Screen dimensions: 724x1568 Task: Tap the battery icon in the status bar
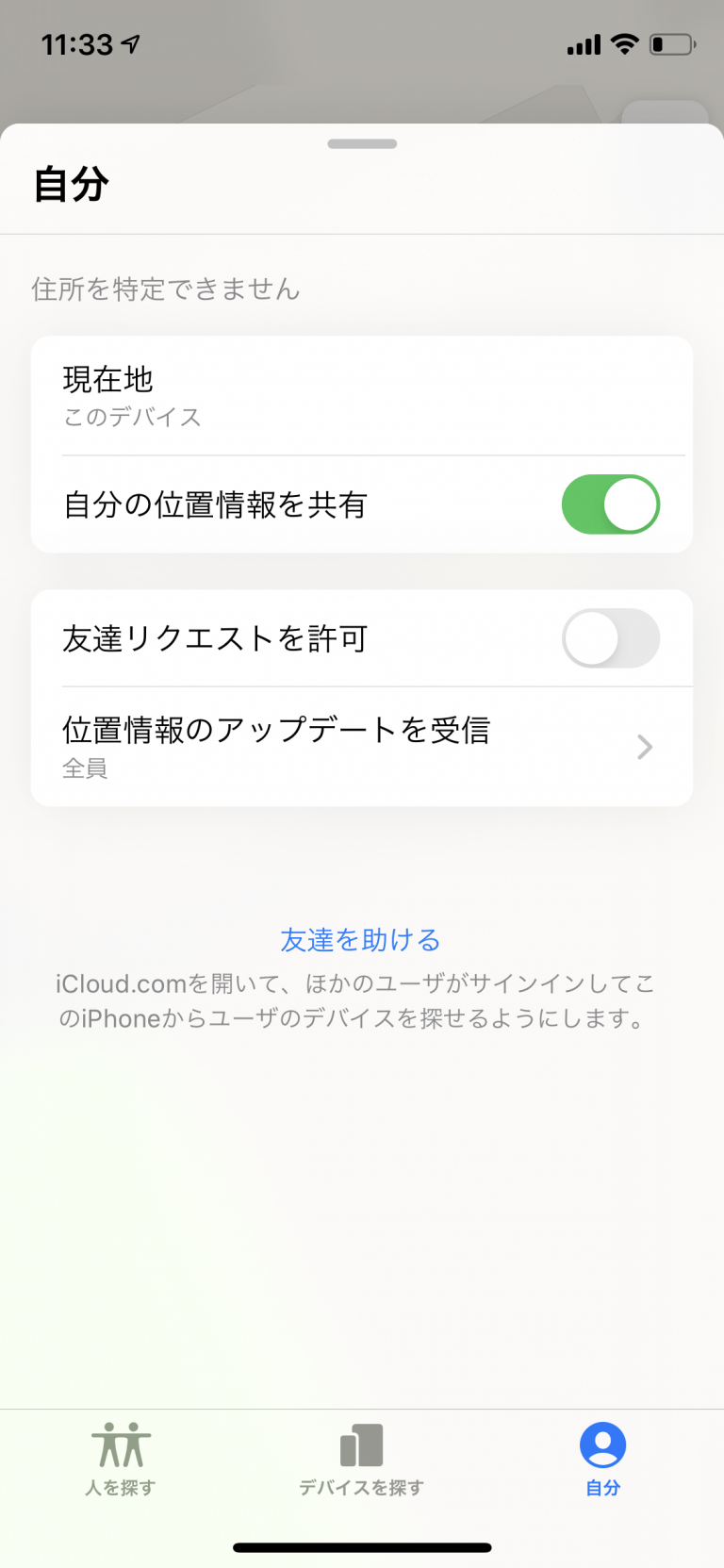tap(673, 43)
